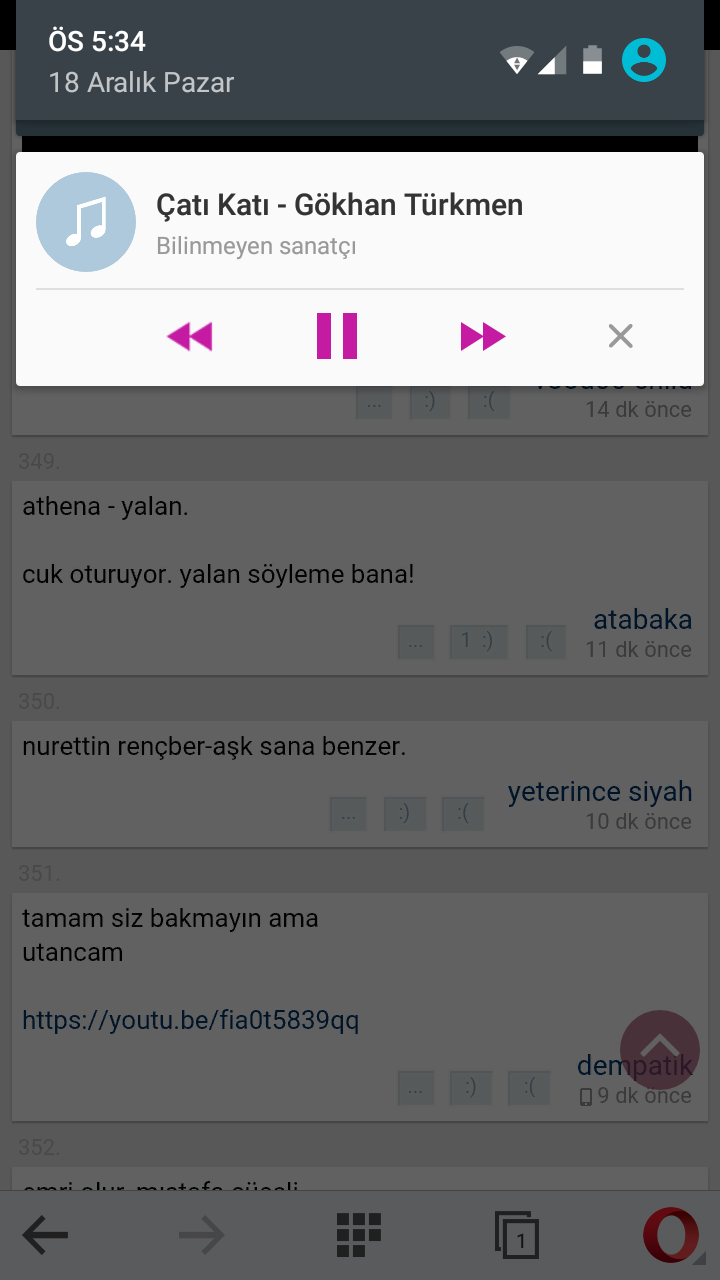Dislike yeterince siyah's entry
The image size is (720, 1280).
(x=463, y=814)
